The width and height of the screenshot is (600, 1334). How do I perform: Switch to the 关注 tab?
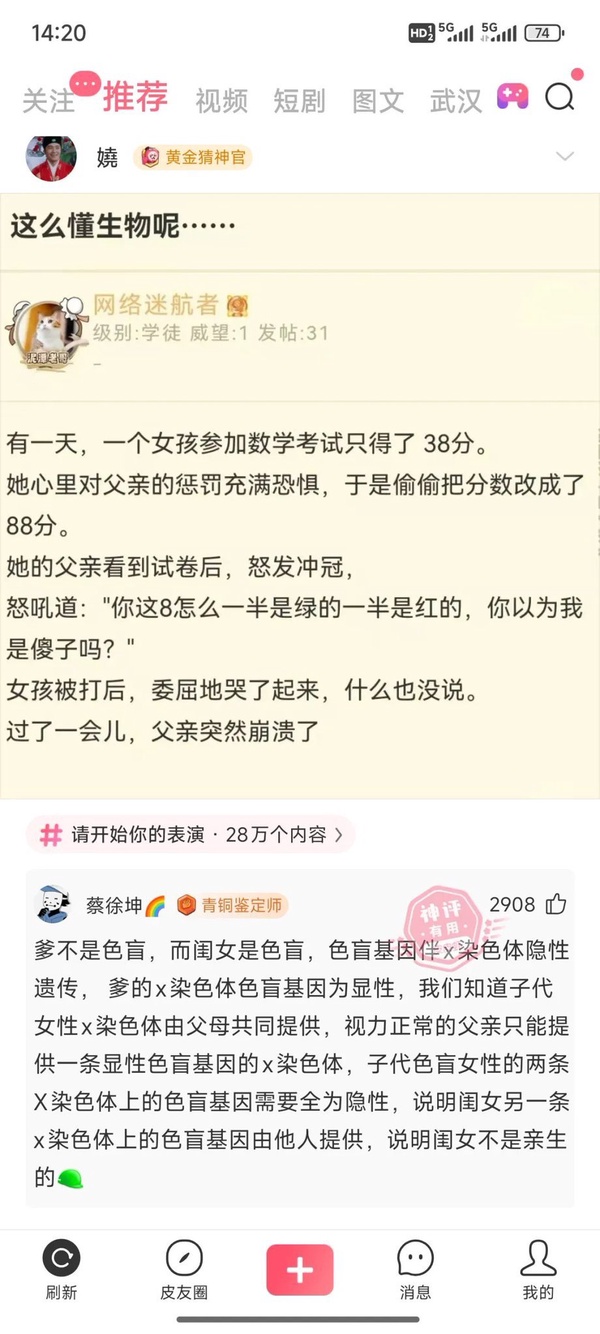coord(48,100)
